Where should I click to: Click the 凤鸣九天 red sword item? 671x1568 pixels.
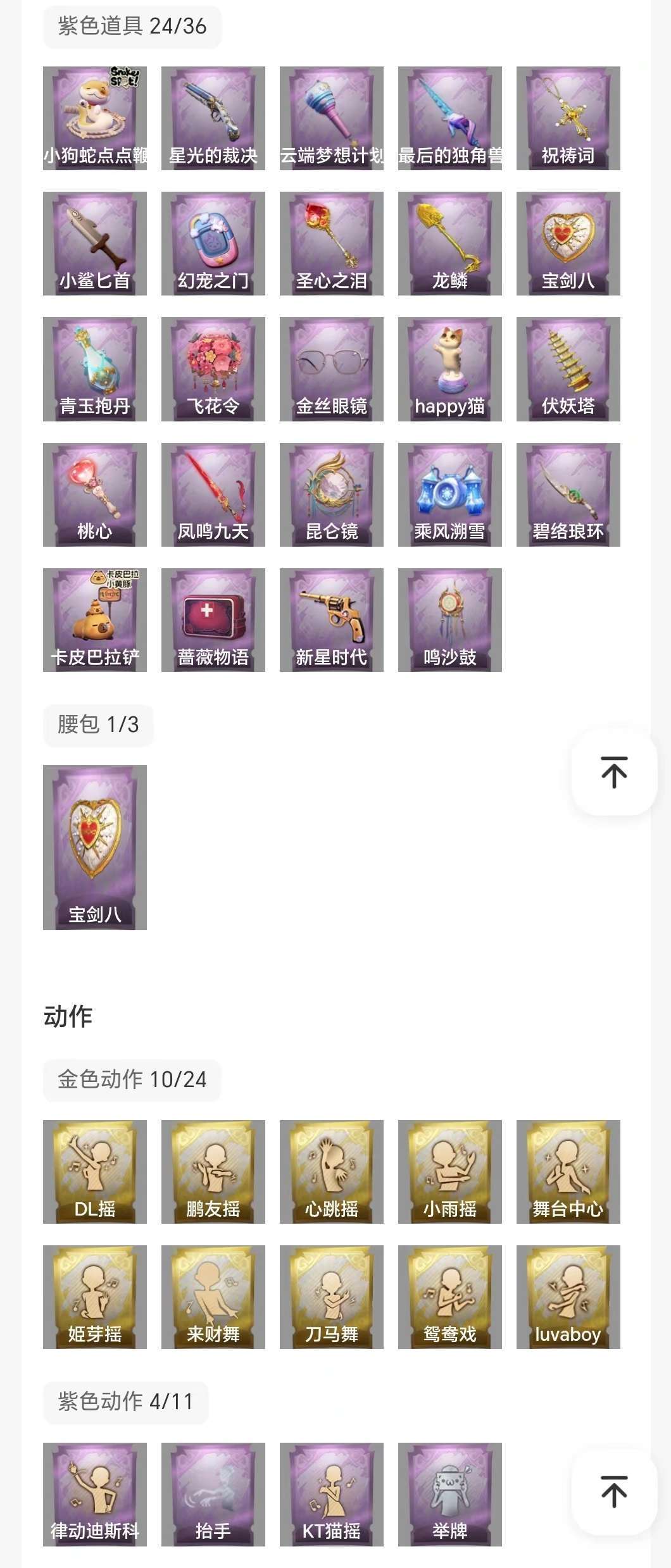click(211, 495)
